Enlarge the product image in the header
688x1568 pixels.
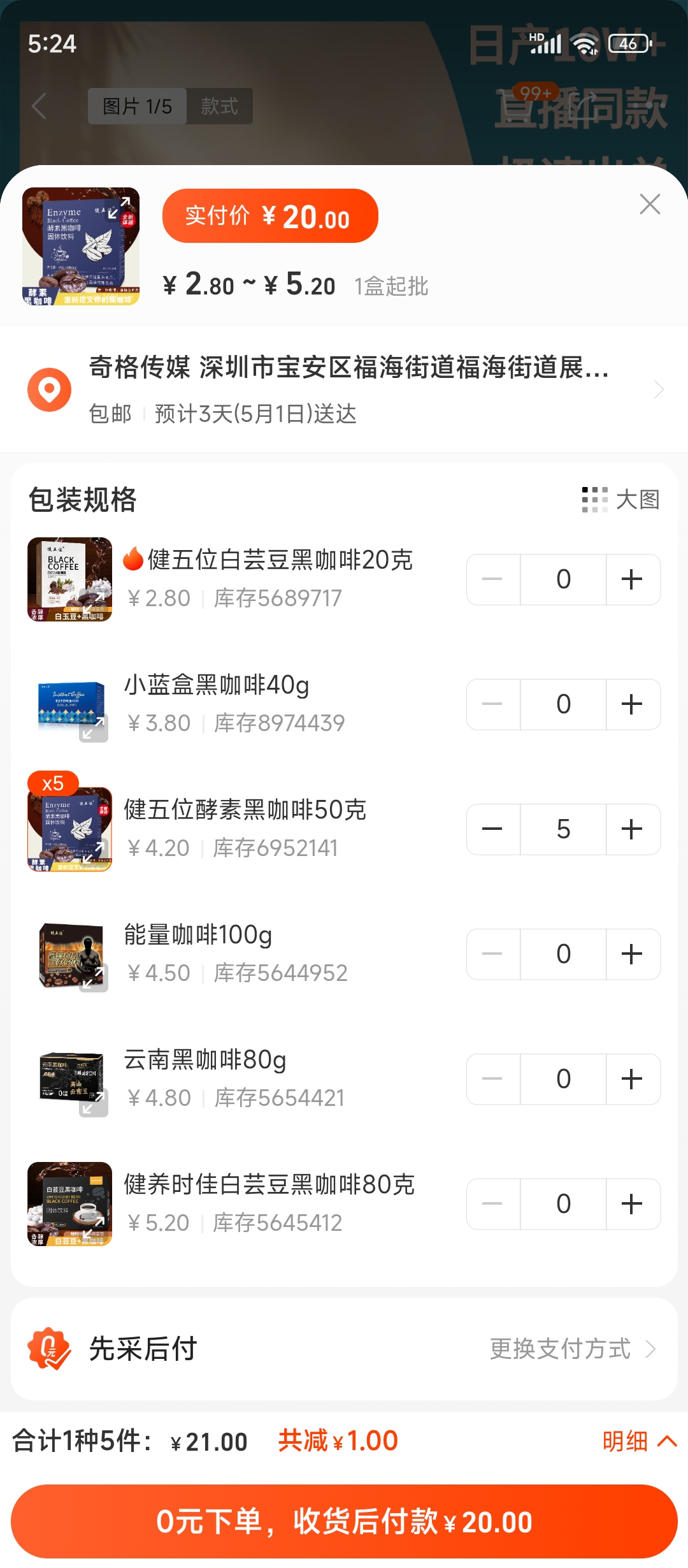(x=81, y=246)
